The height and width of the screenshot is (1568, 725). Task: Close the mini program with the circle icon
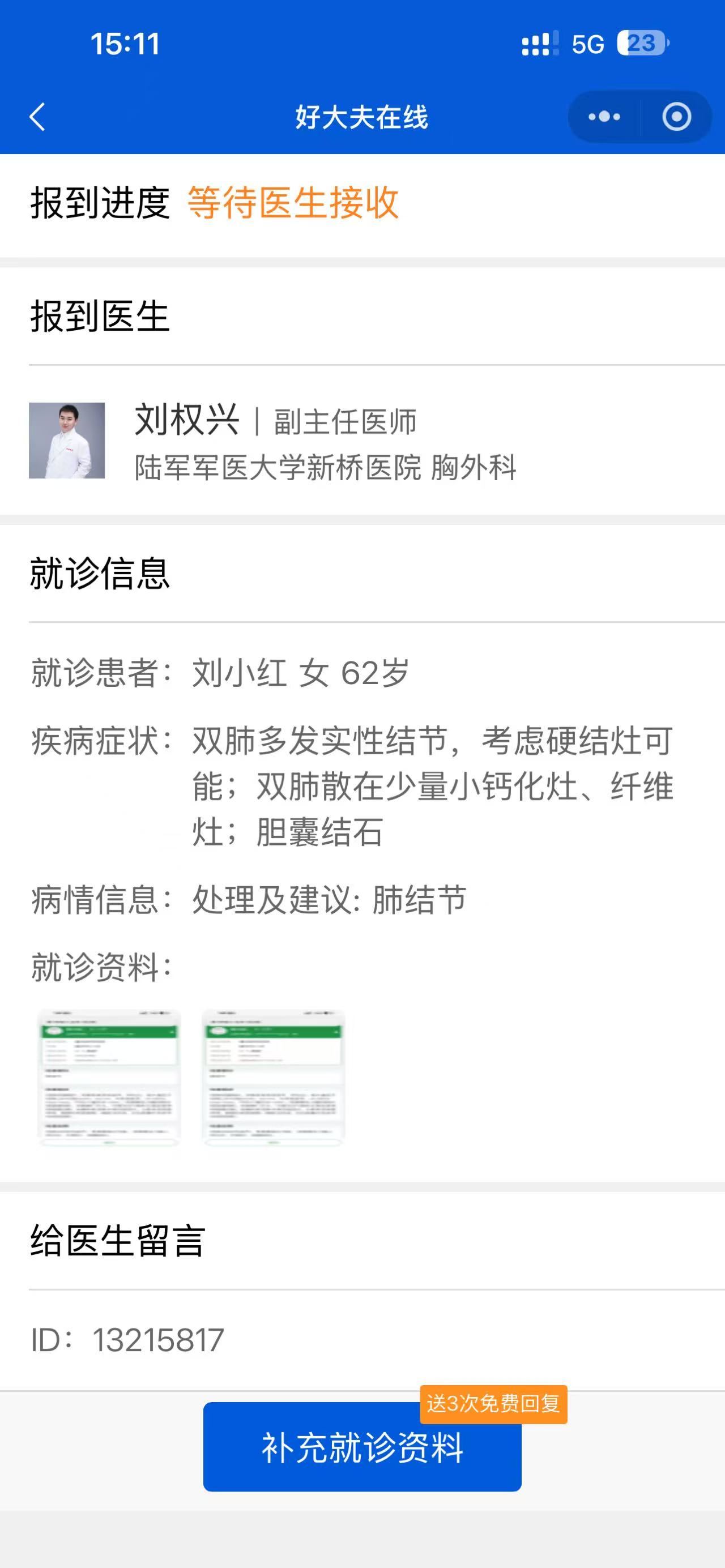click(x=676, y=116)
